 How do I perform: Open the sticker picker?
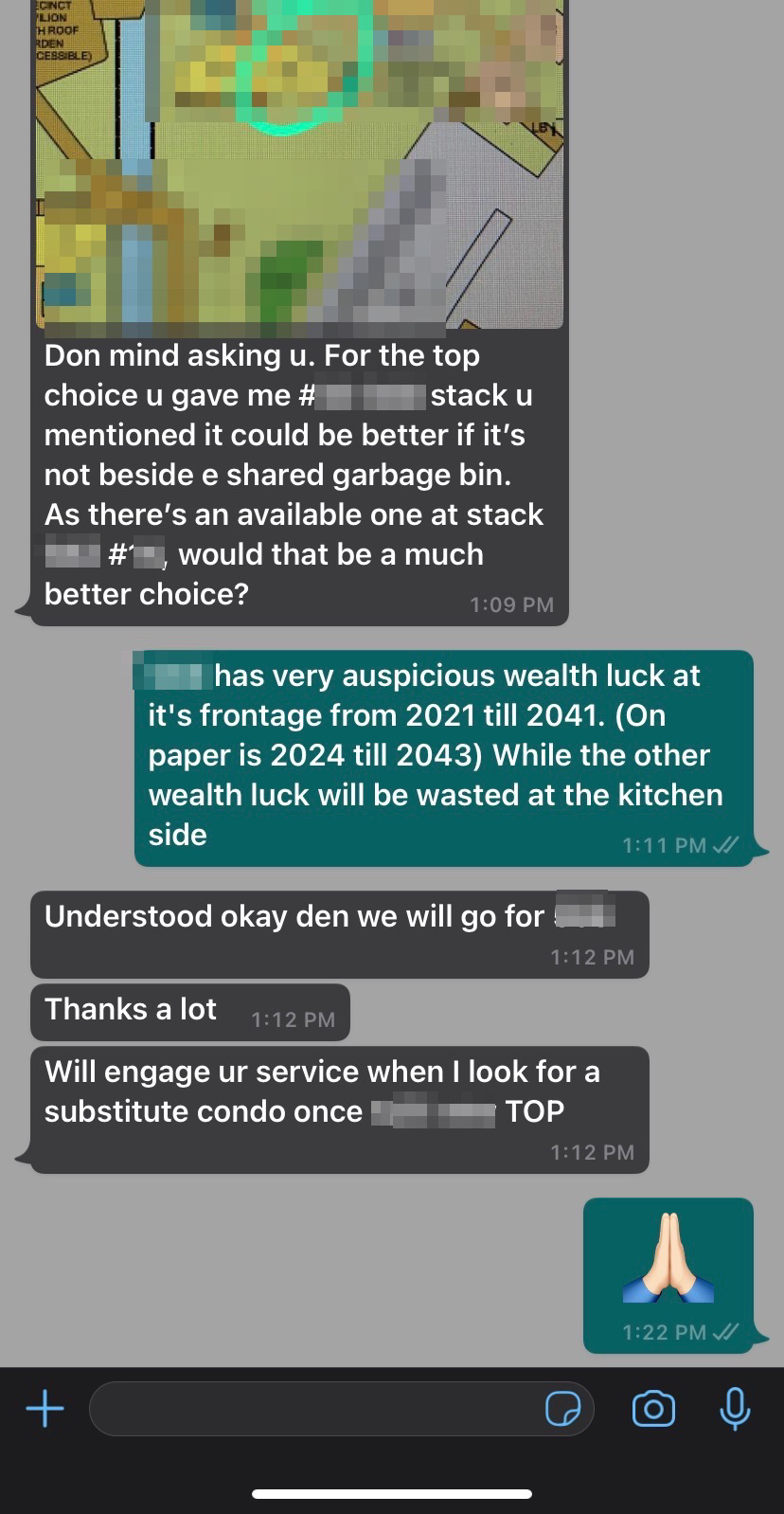pyautogui.click(x=562, y=1409)
